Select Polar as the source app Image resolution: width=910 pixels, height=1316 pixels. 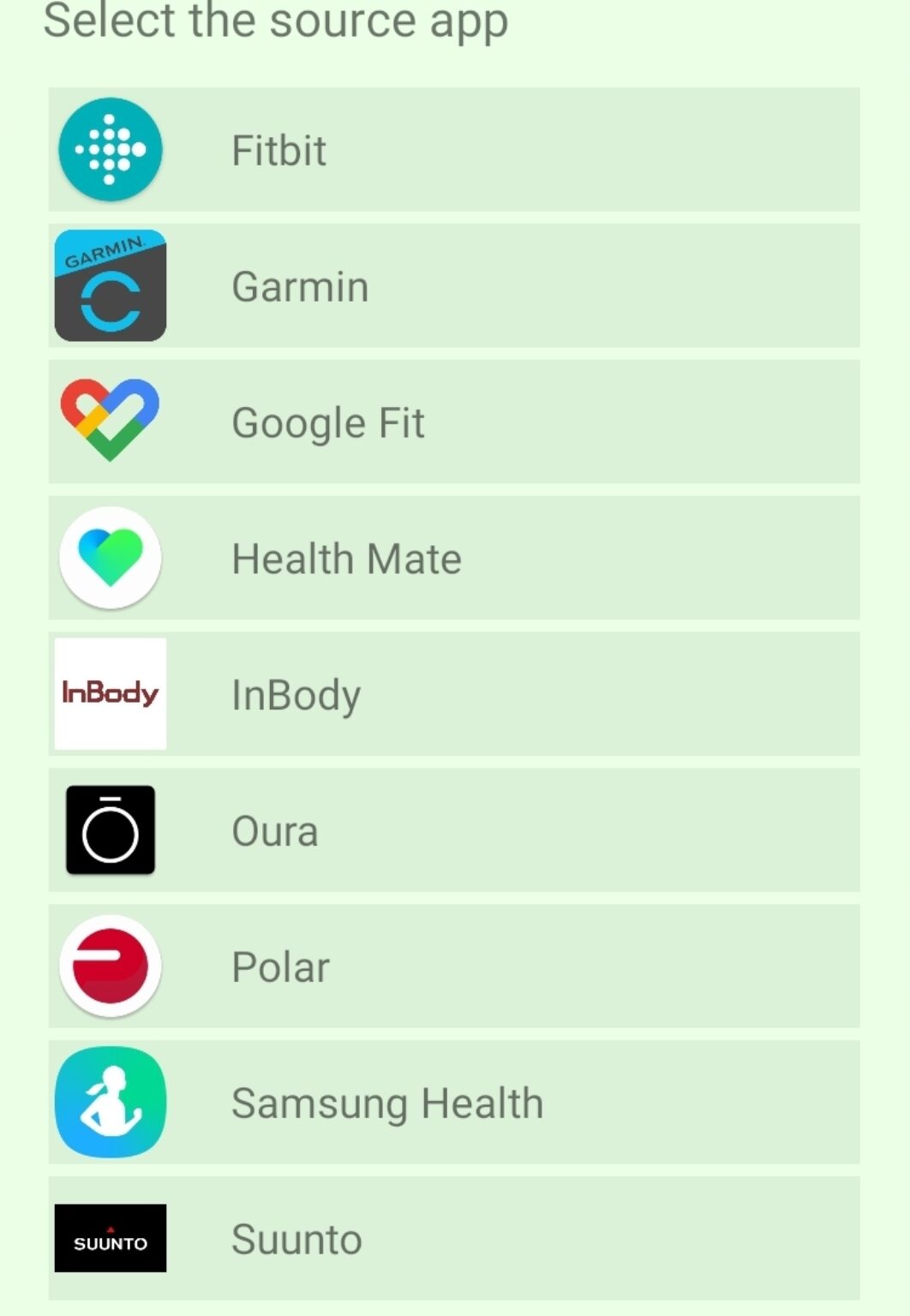[453, 966]
